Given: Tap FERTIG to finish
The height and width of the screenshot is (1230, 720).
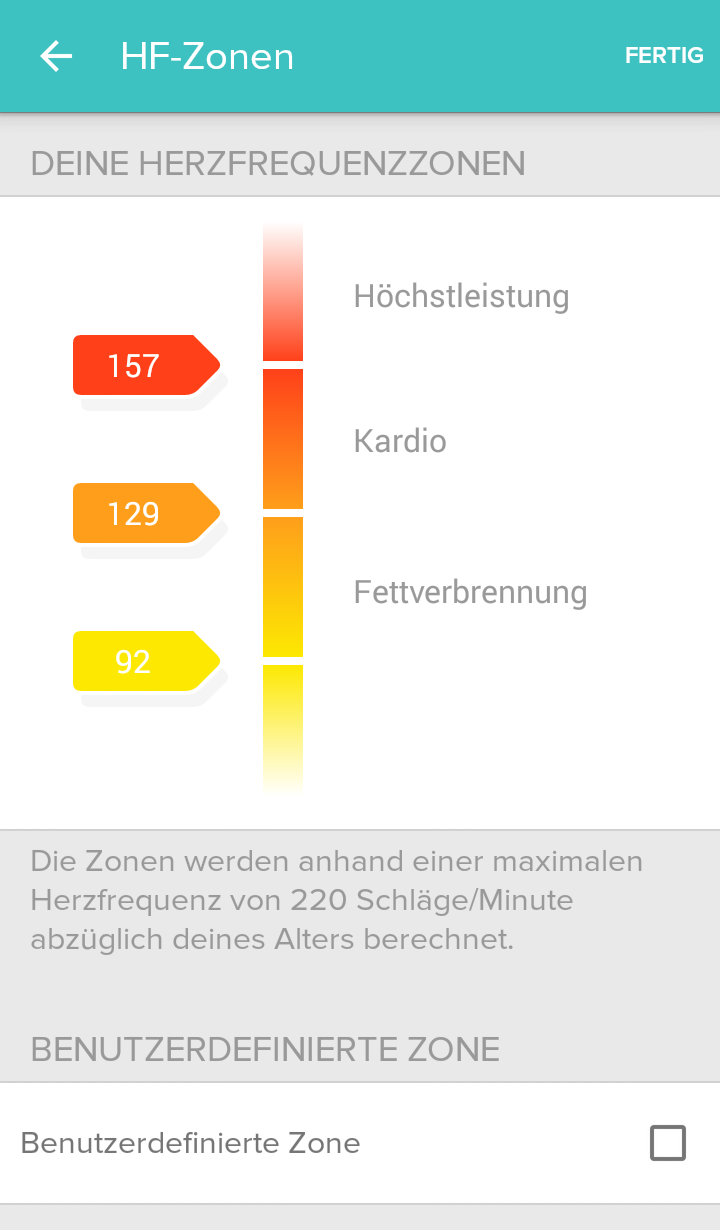Looking at the screenshot, I should (x=664, y=56).
